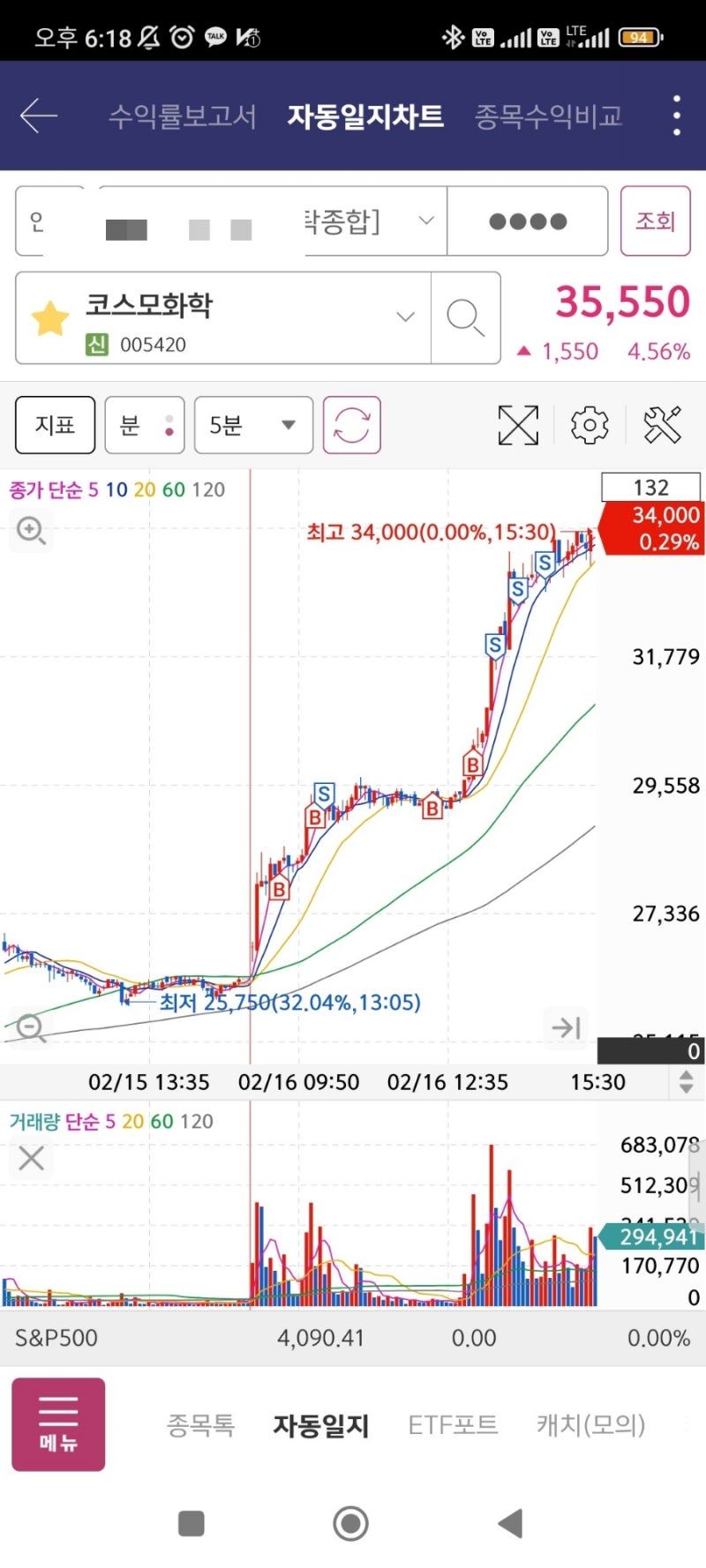Zoom in using the magnifier plus icon
Image resolution: width=706 pixels, height=1568 pixels.
(x=30, y=531)
